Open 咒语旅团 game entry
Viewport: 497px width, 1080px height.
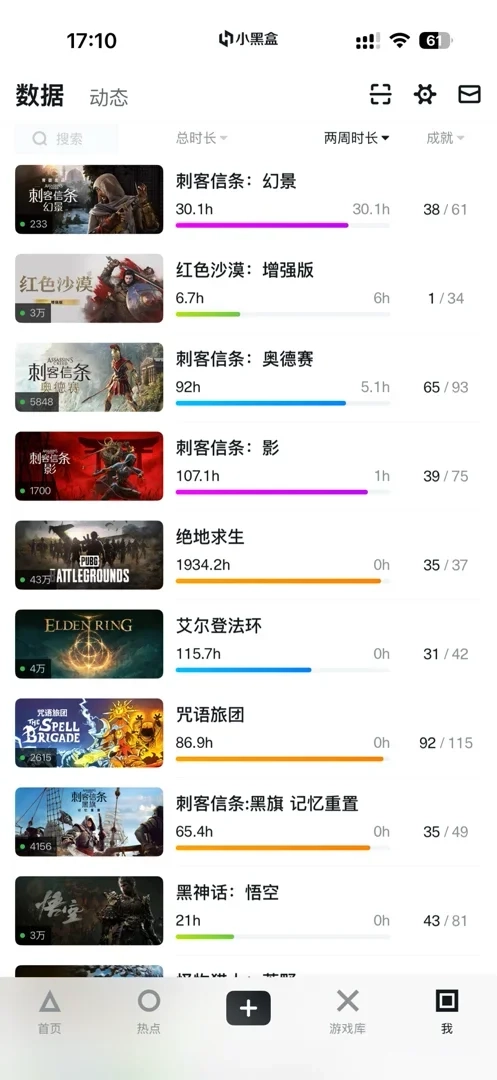[x=248, y=733]
